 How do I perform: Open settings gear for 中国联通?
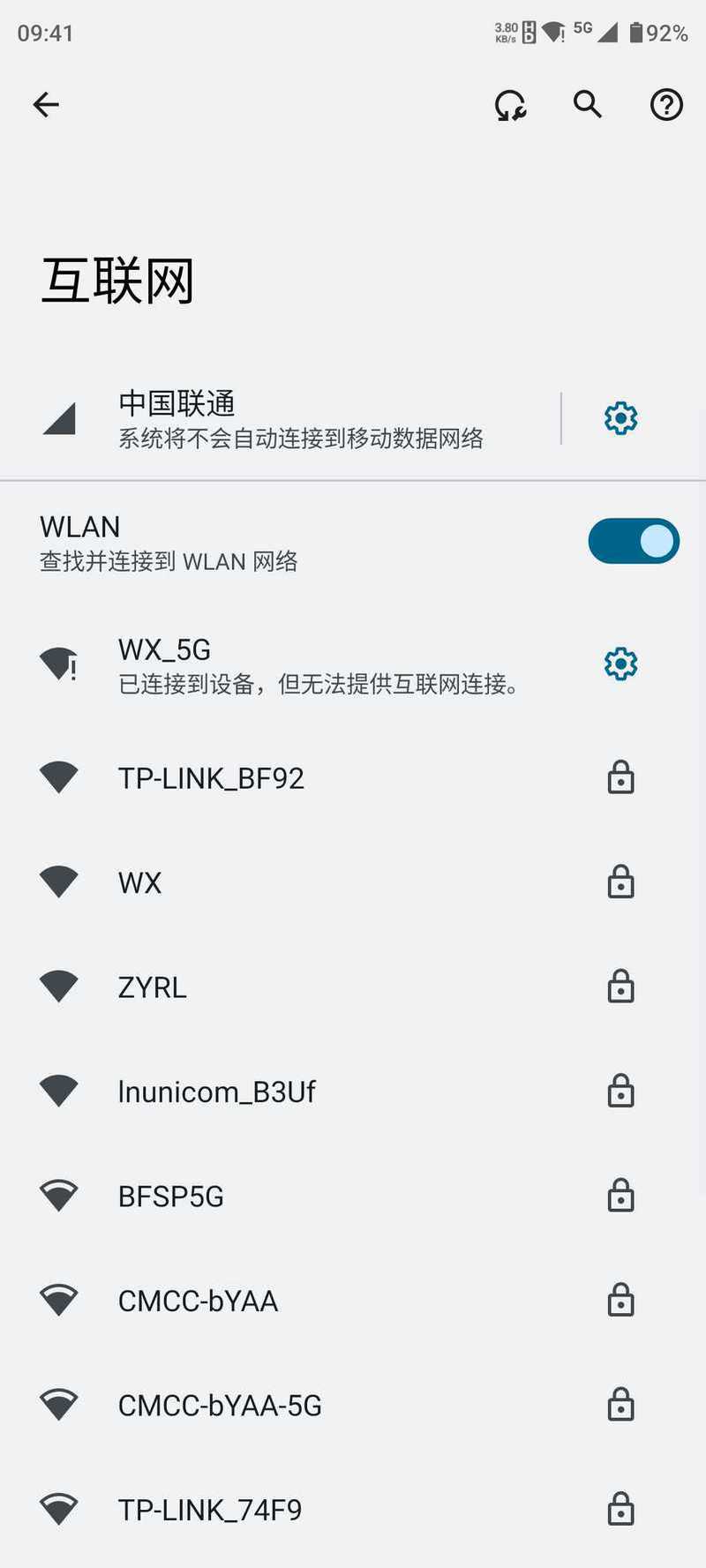[620, 418]
